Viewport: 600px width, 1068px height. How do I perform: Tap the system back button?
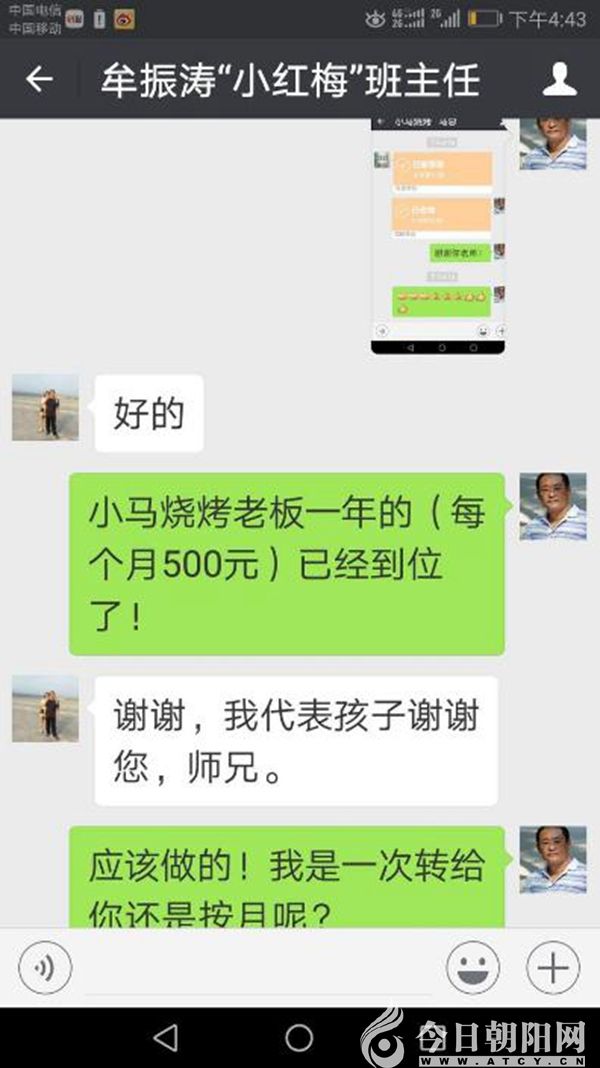166,1037
